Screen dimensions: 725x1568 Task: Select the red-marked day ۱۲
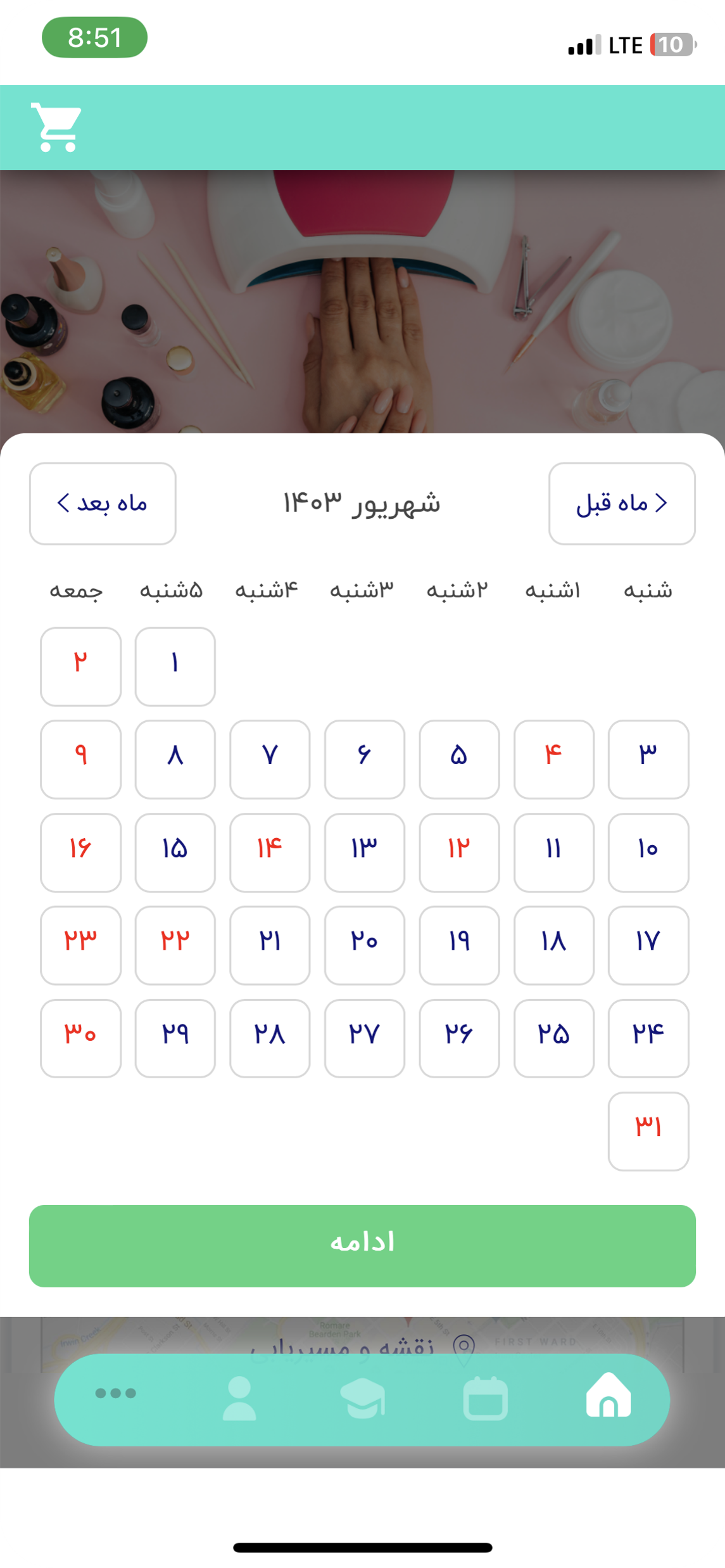click(459, 852)
